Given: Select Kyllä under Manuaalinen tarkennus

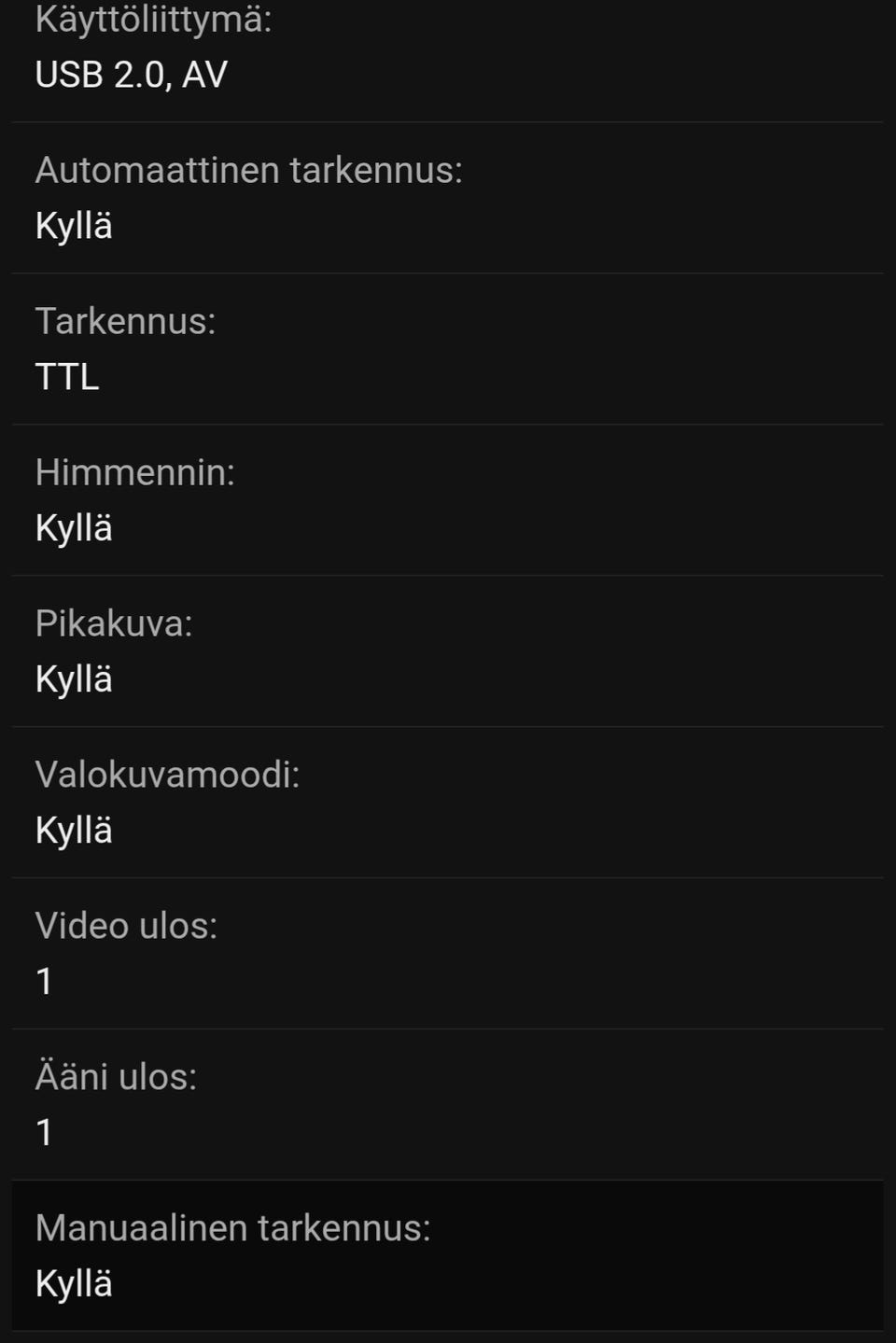Looking at the screenshot, I should coord(72,1283).
